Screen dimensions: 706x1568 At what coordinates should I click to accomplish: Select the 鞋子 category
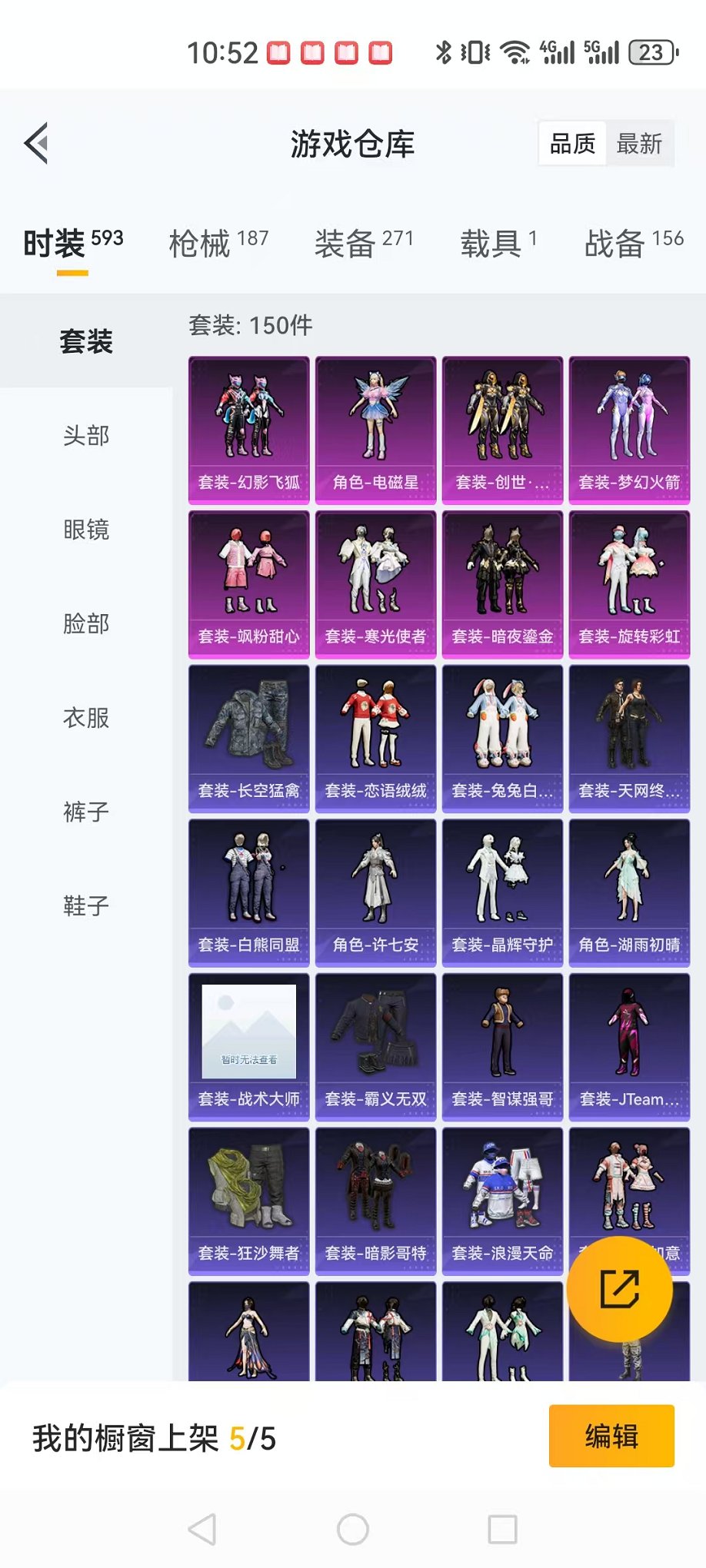(x=86, y=905)
